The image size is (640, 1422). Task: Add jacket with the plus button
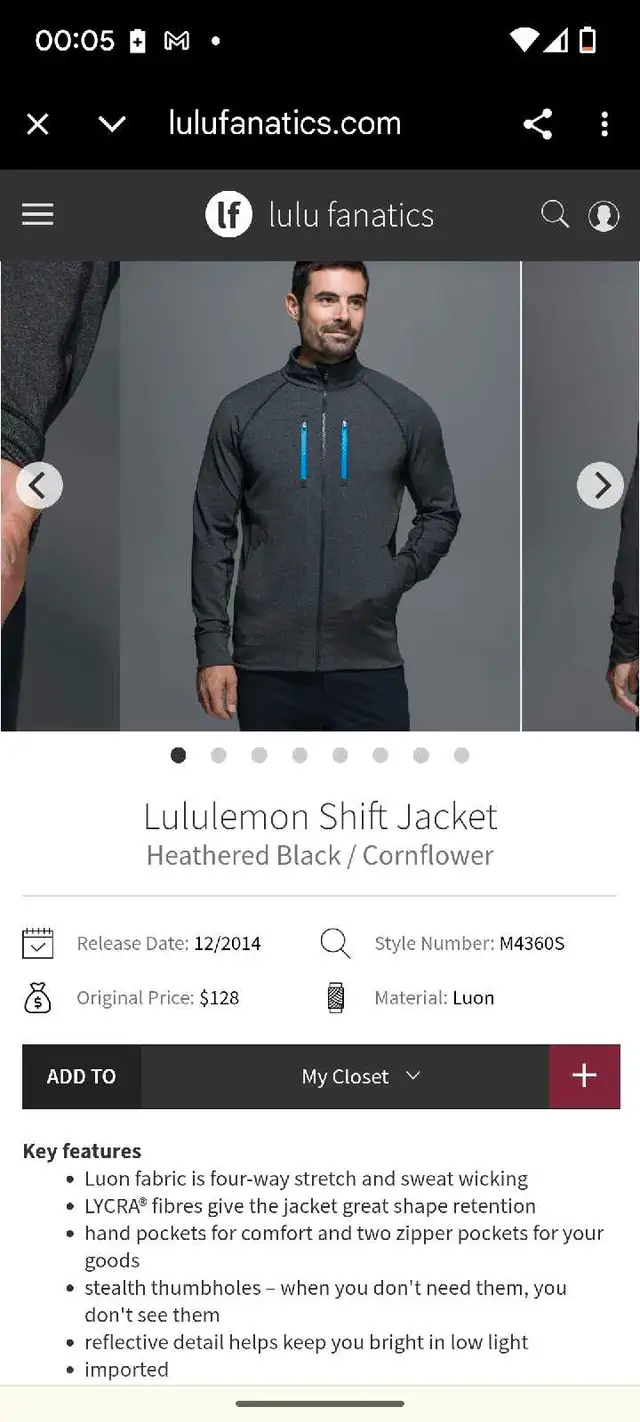coord(585,1076)
